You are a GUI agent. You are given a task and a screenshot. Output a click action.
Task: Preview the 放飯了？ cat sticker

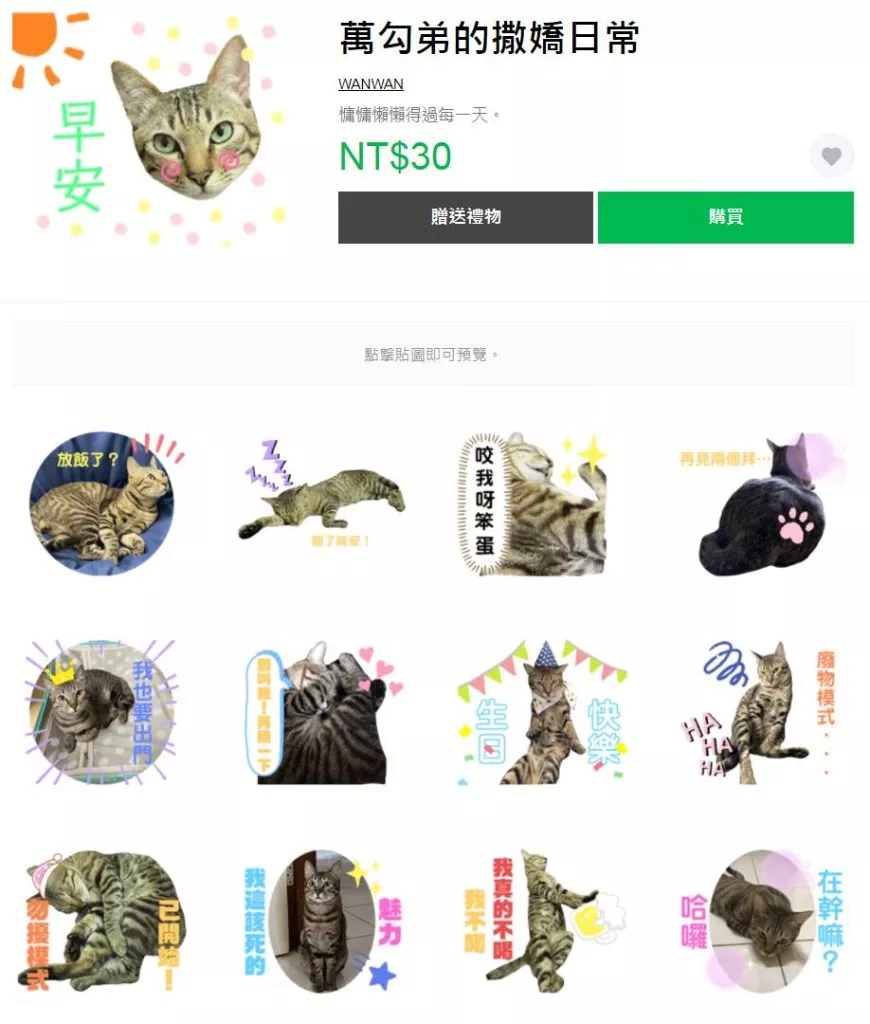coord(101,503)
